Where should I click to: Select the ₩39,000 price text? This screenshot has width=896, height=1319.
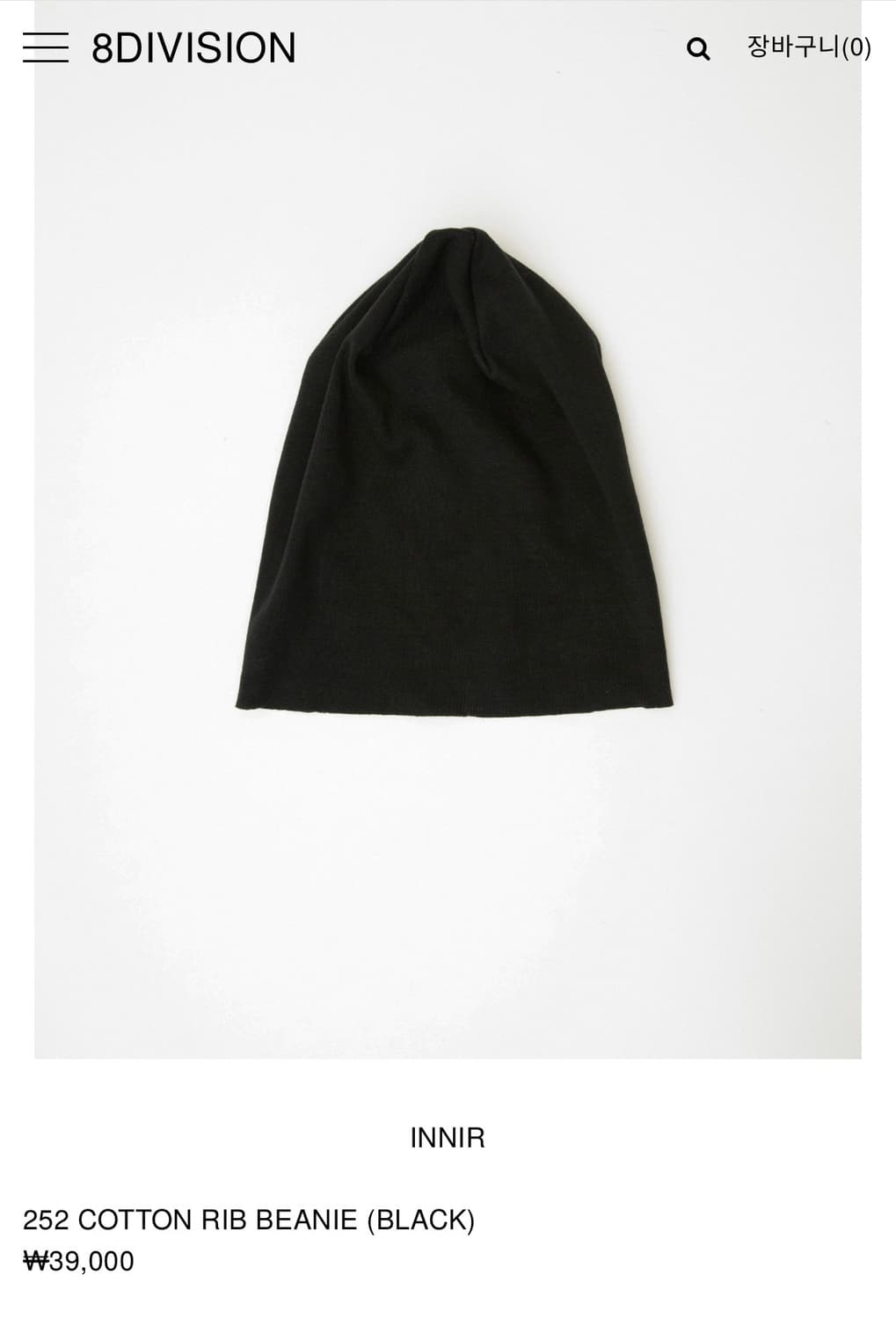(79, 1262)
